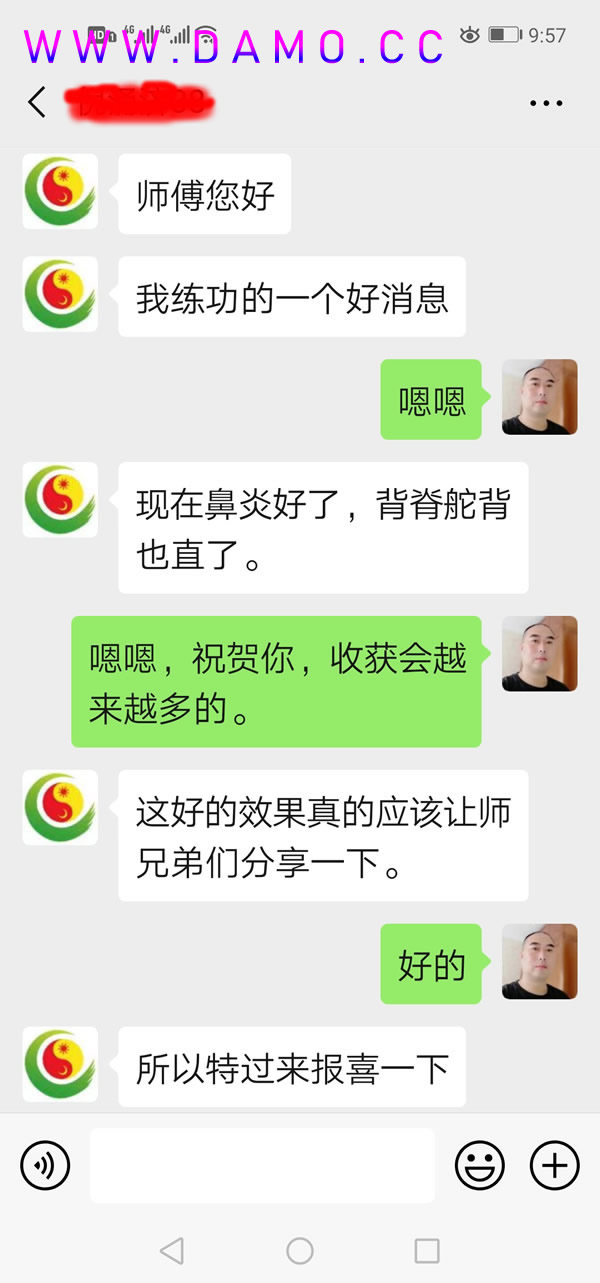Focus the message text field
Screen dimensions: 600x1283
click(x=262, y=1165)
